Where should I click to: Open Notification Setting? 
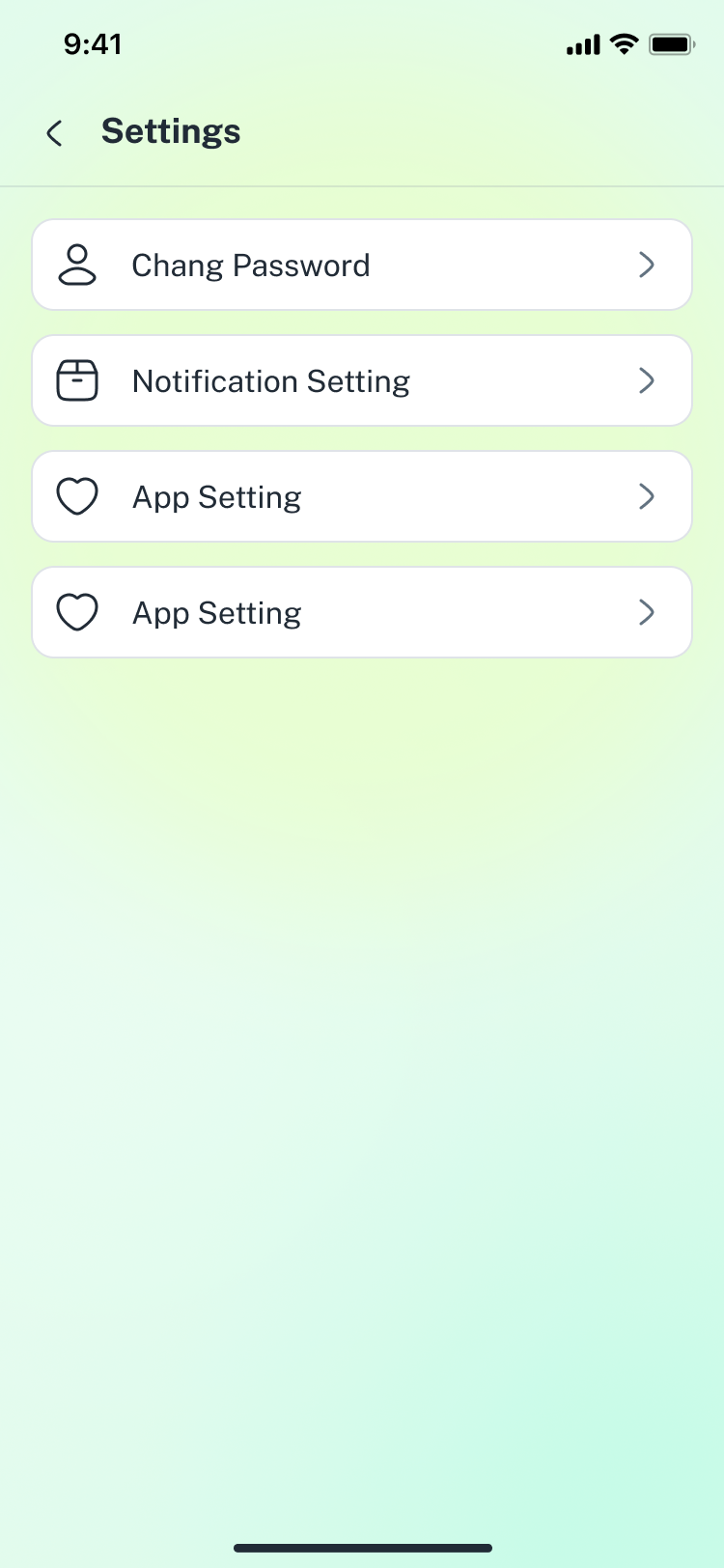tap(362, 381)
